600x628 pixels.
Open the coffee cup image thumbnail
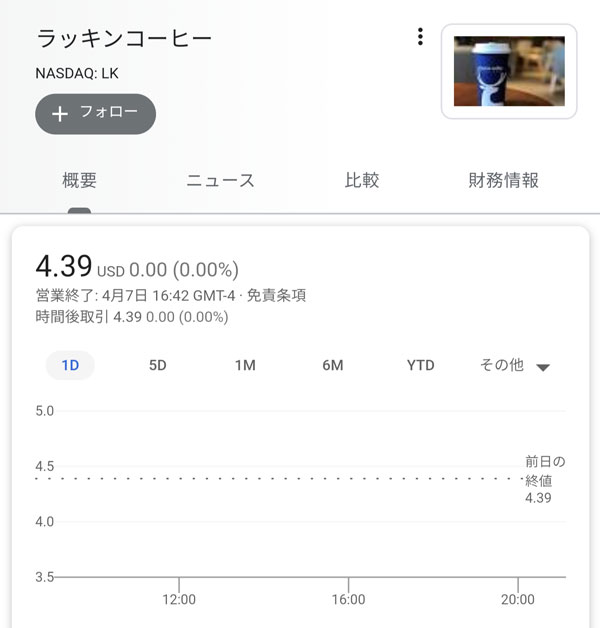(x=509, y=71)
